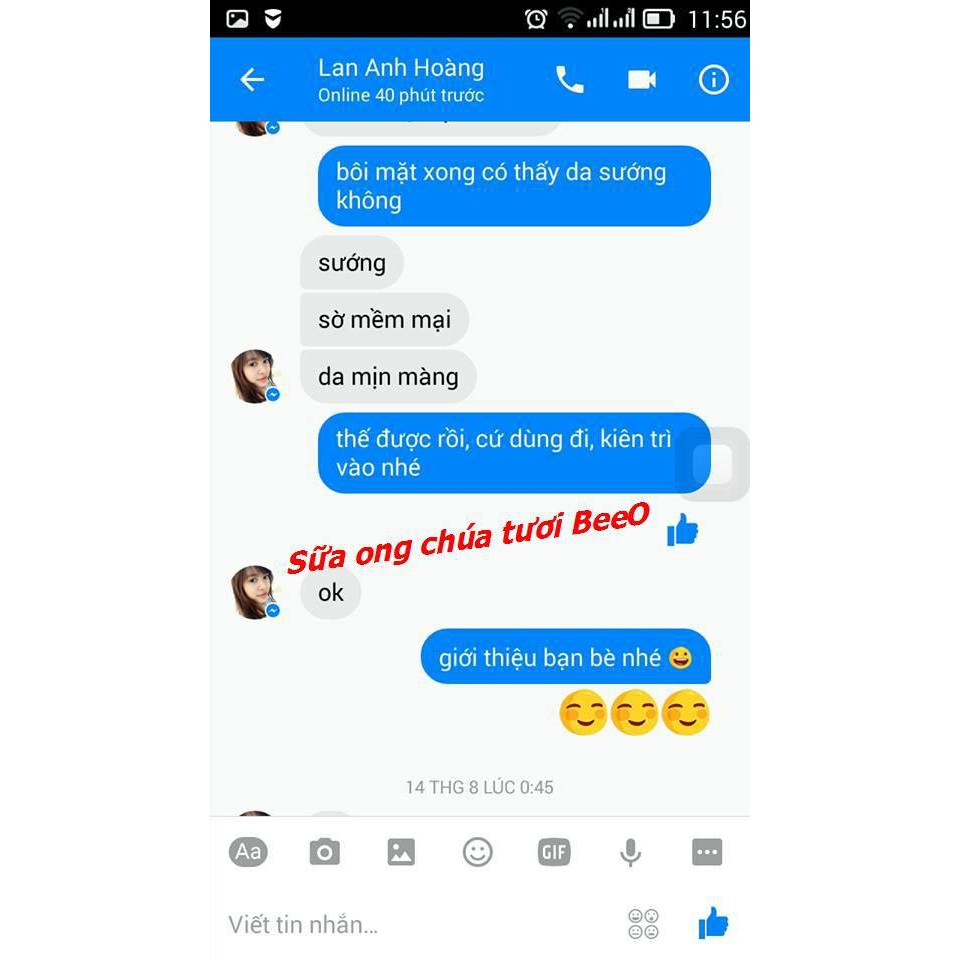Open conversation info details
The height and width of the screenshot is (960, 960).
point(714,80)
